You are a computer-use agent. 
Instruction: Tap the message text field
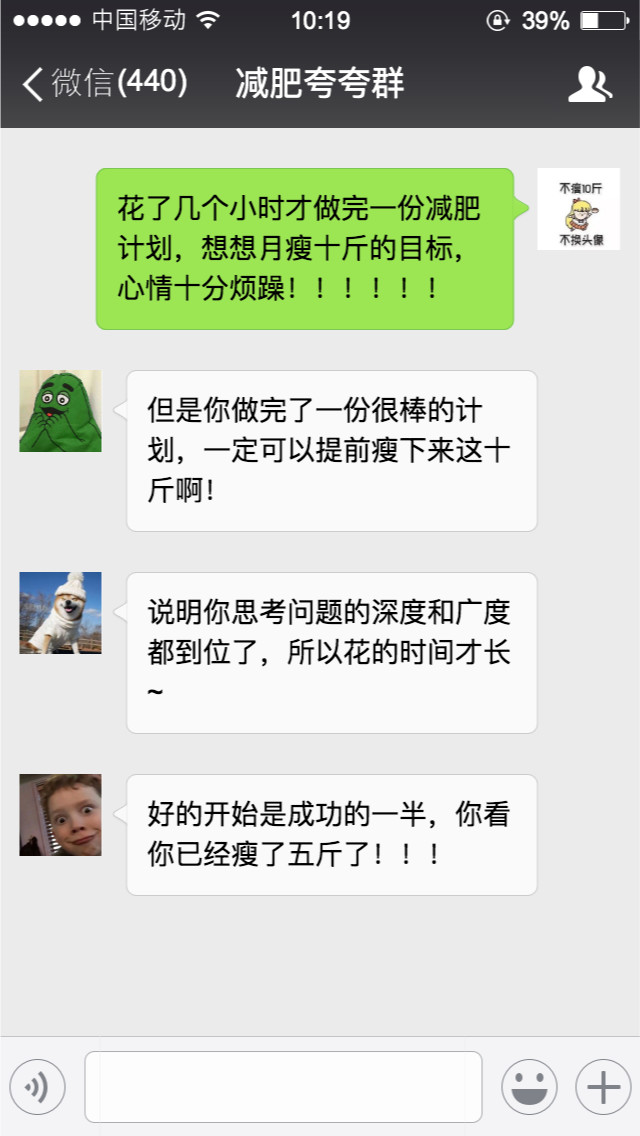[x=283, y=1087]
